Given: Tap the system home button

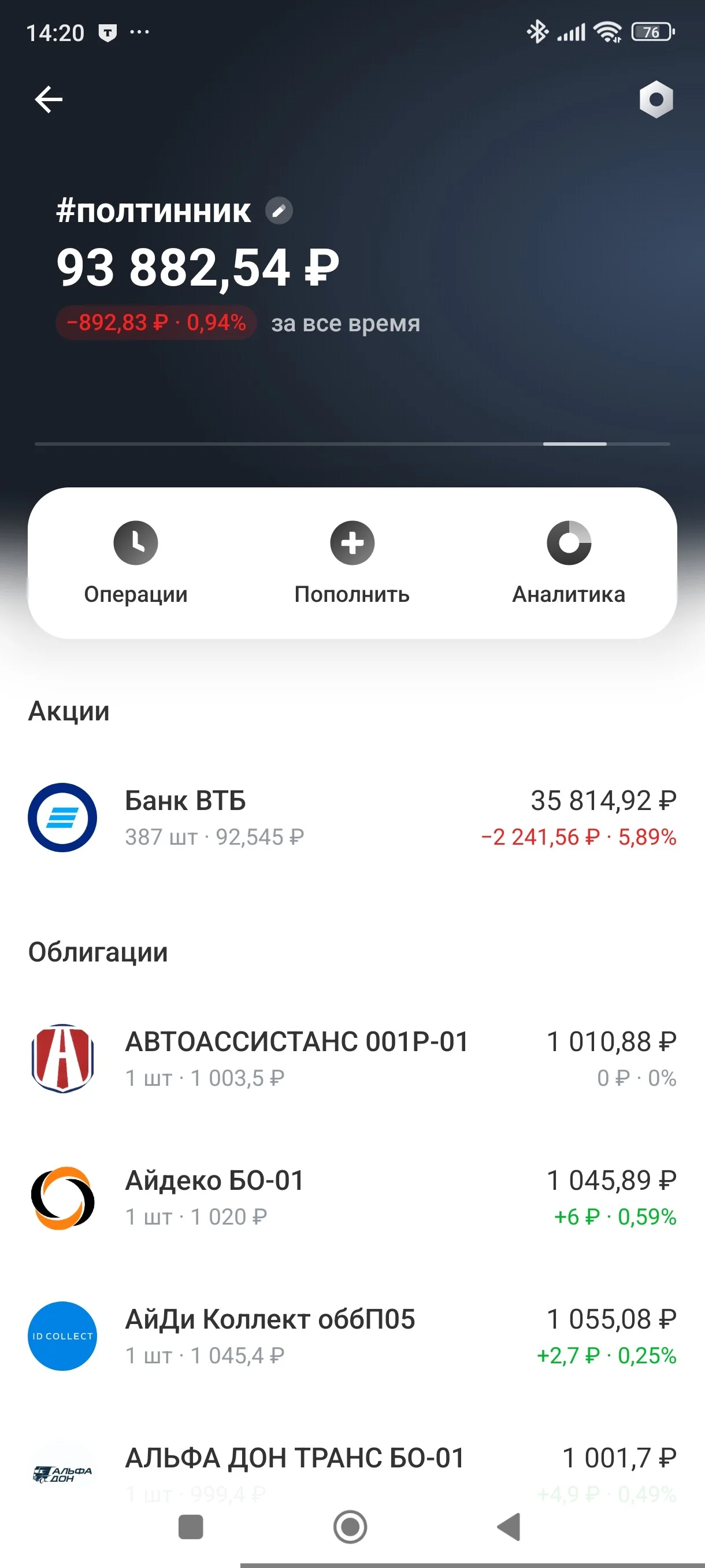Looking at the screenshot, I should (350, 1526).
